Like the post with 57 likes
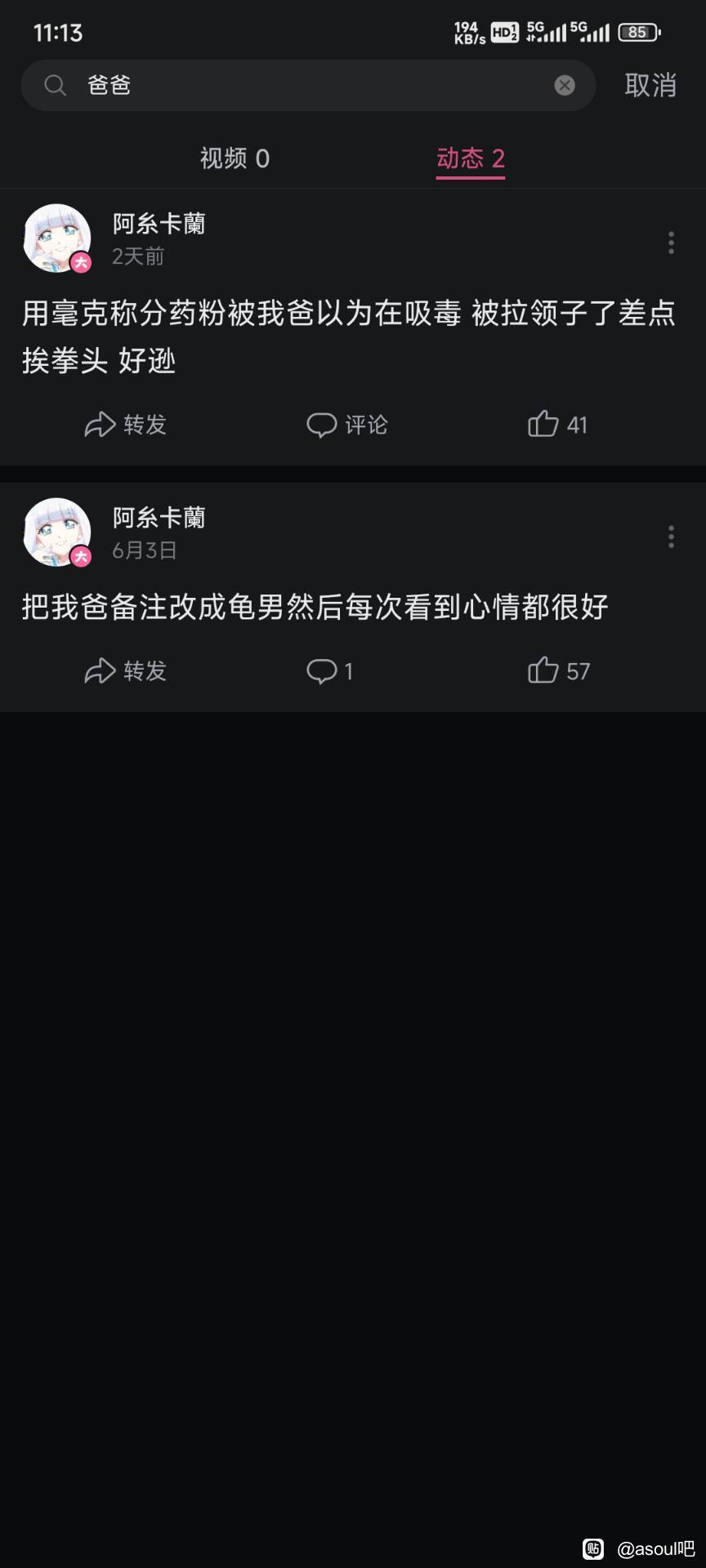This screenshot has width=706, height=1568. tap(559, 671)
